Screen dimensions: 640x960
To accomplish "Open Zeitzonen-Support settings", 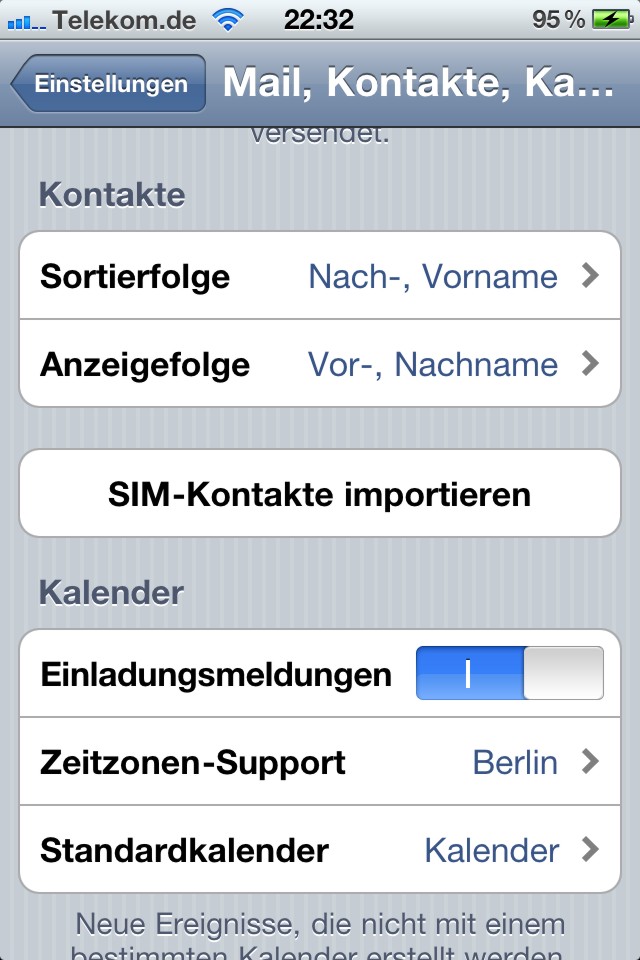I will [x=320, y=762].
